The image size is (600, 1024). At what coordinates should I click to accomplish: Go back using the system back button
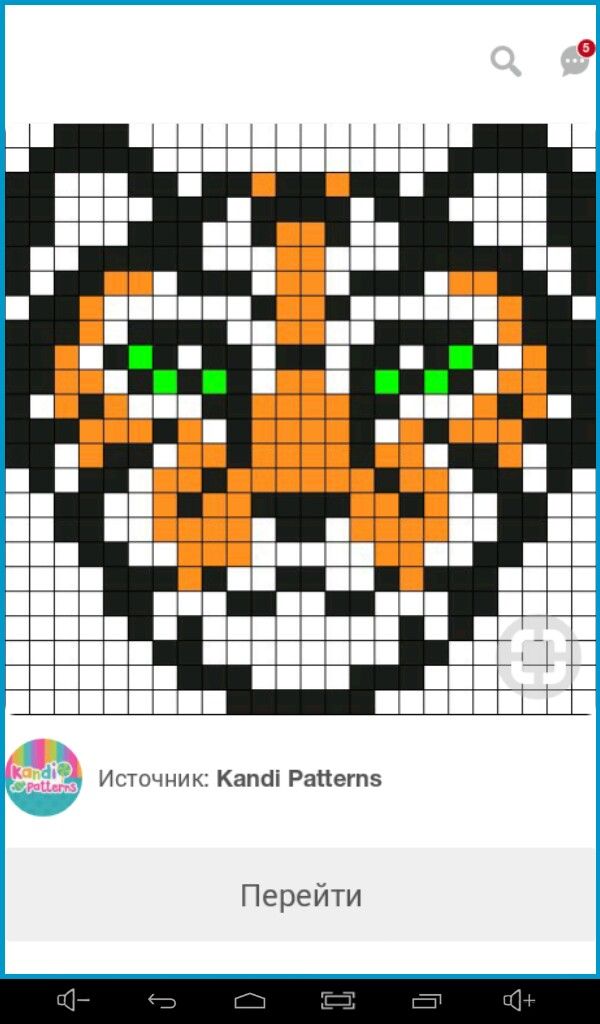pyautogui.click(x=162, y=1000)
